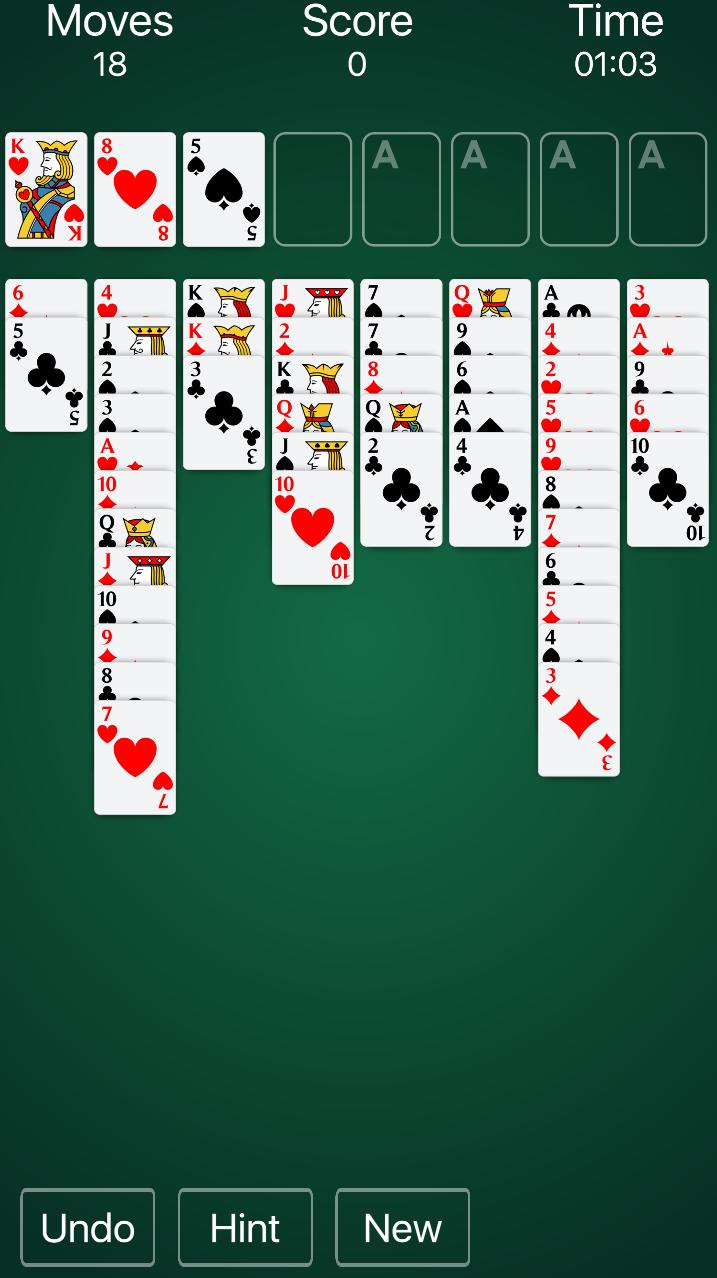
Task: Tap the empty free cell
Action: [313, 190]
